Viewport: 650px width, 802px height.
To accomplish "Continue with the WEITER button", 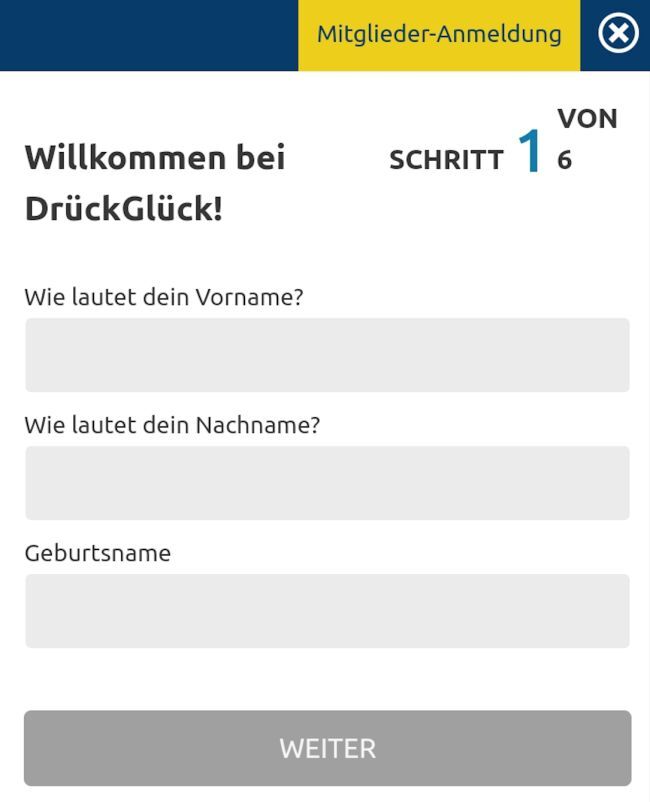I will tap(327, 748).
